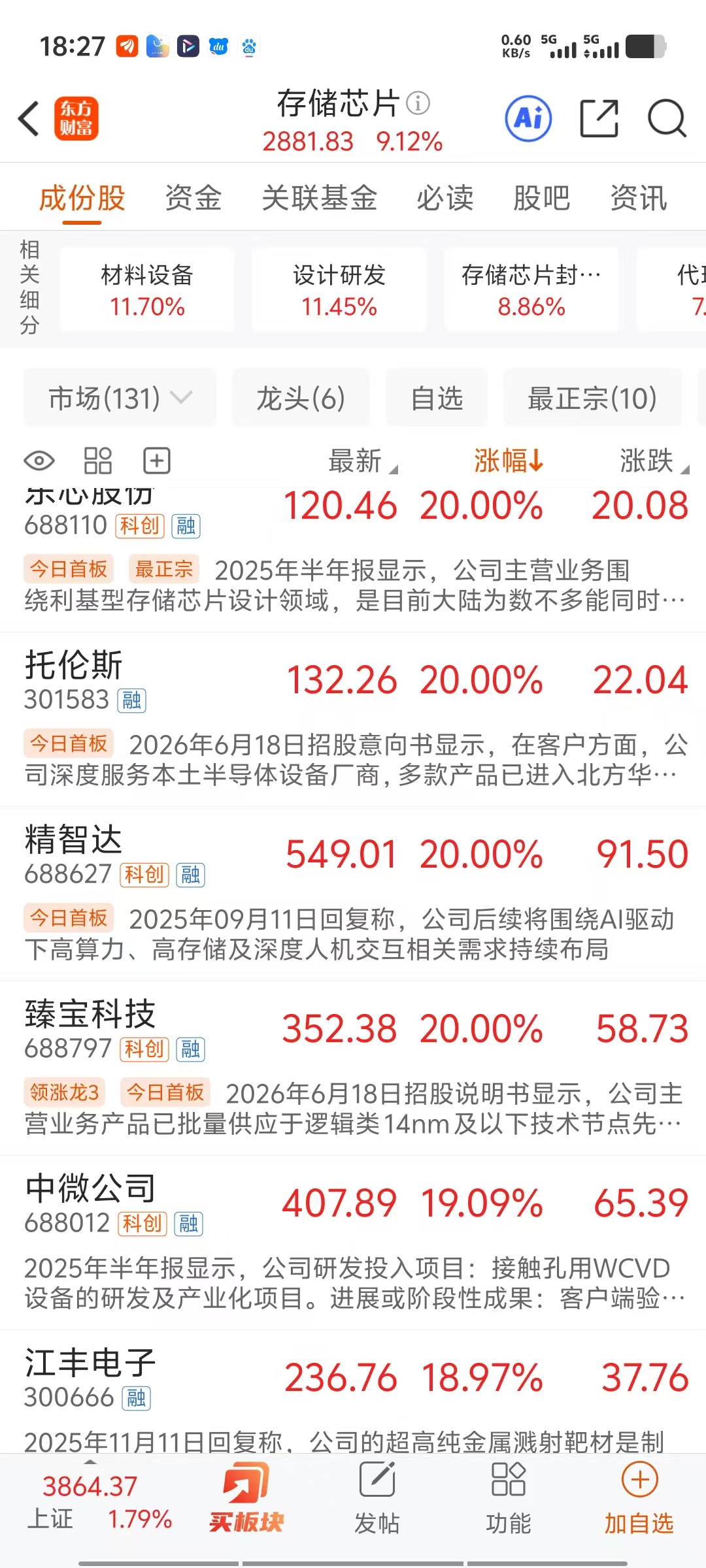
Task: Open 托伦斯 301583 stock row
Action: coord(353,719)
